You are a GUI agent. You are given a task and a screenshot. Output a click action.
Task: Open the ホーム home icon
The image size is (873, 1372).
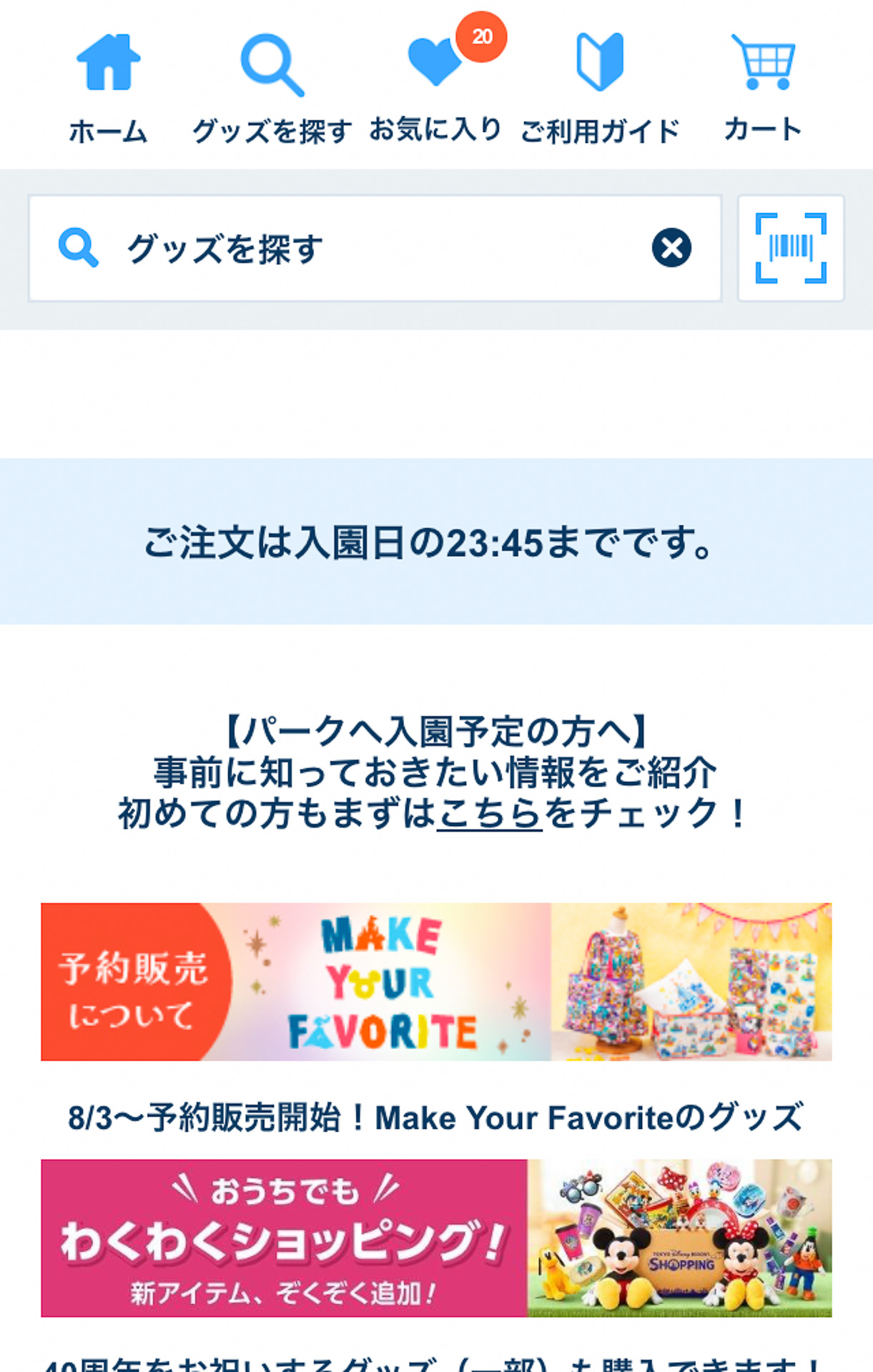click(107, 64)
